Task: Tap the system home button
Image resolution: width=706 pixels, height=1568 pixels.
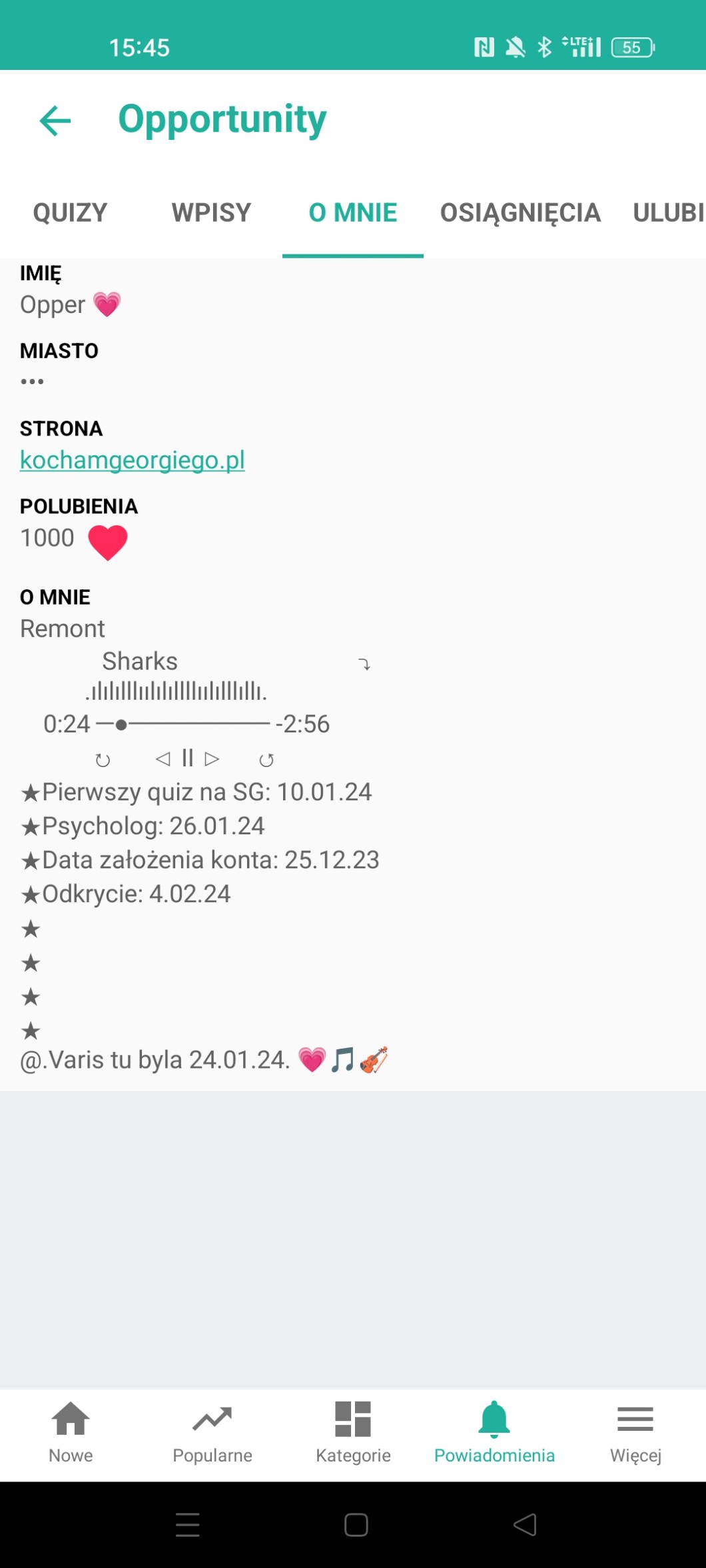Action: tap(356, 1525)
